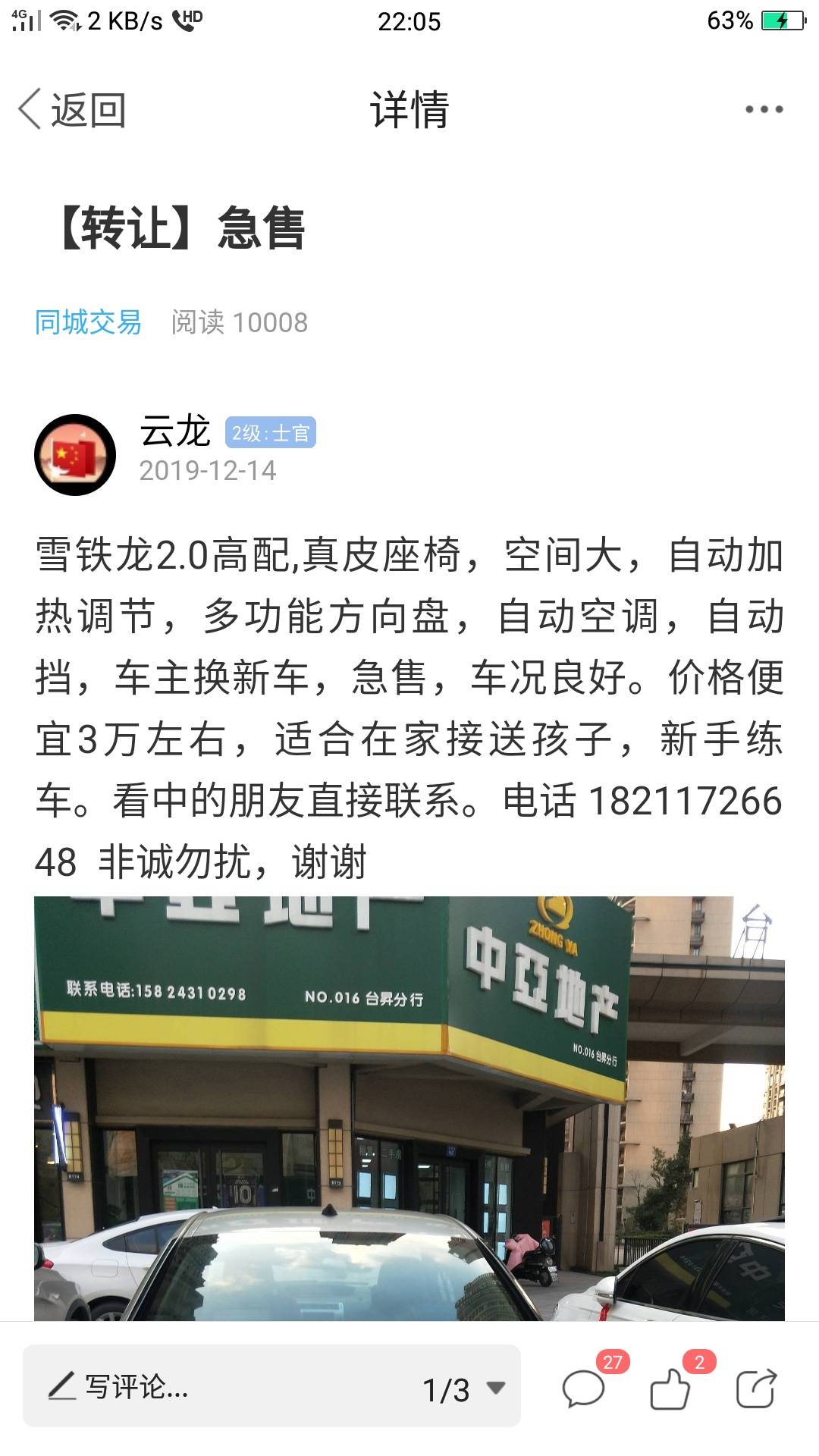Expand the 1/3 page selector dropdown
Image resolution: width=819 pixels, height=1456 pixels.
pyautogui.click(x=464, y=1389)
